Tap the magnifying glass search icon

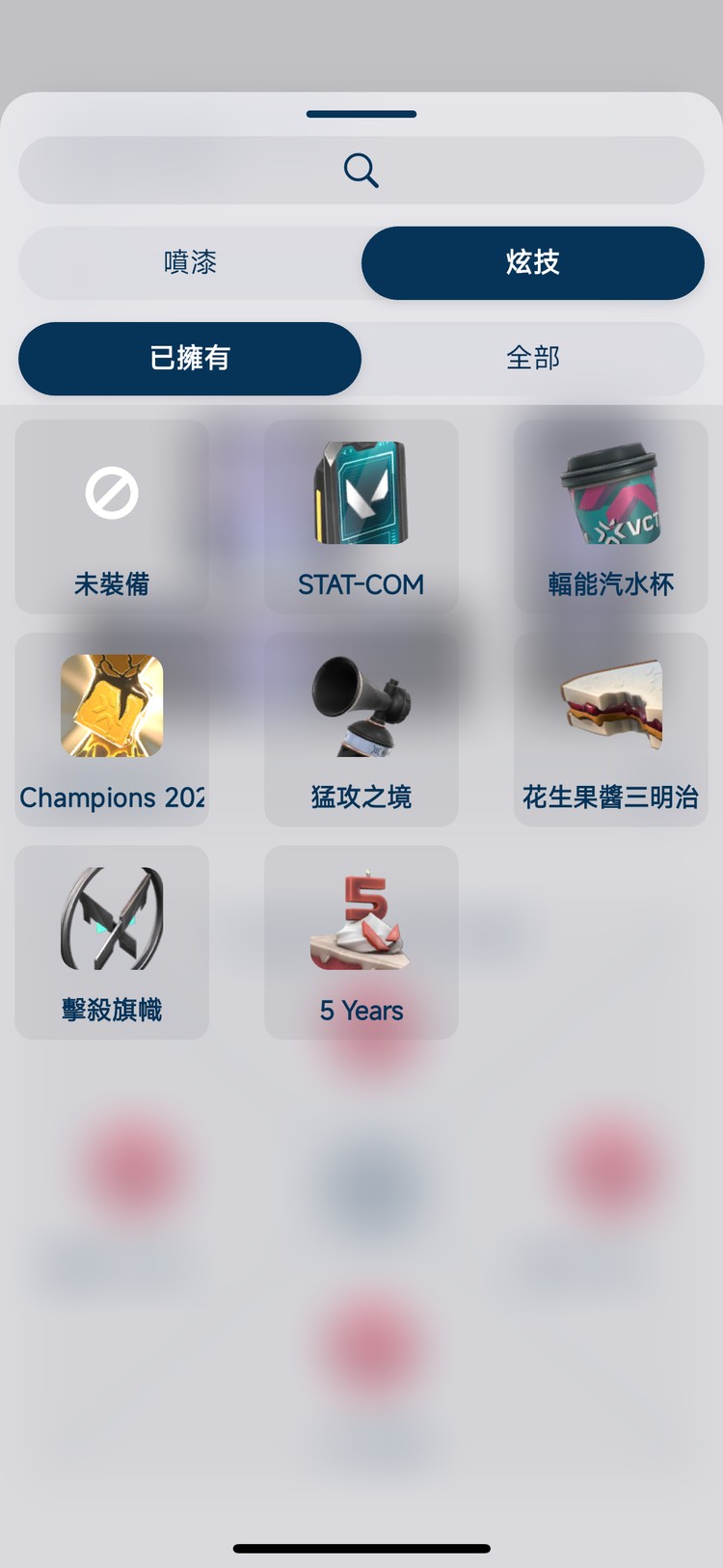(360, 170)
